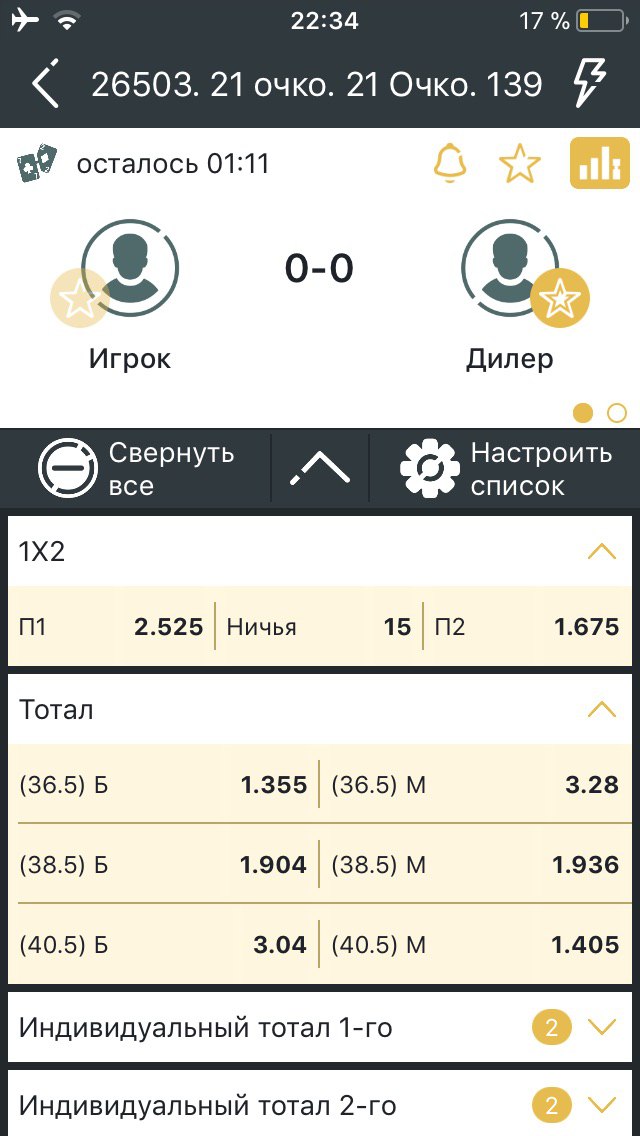The width and height of the screenshot is (640, 1136).
Task: Select П1 at odds 2.525
Action: coord(111,627)
